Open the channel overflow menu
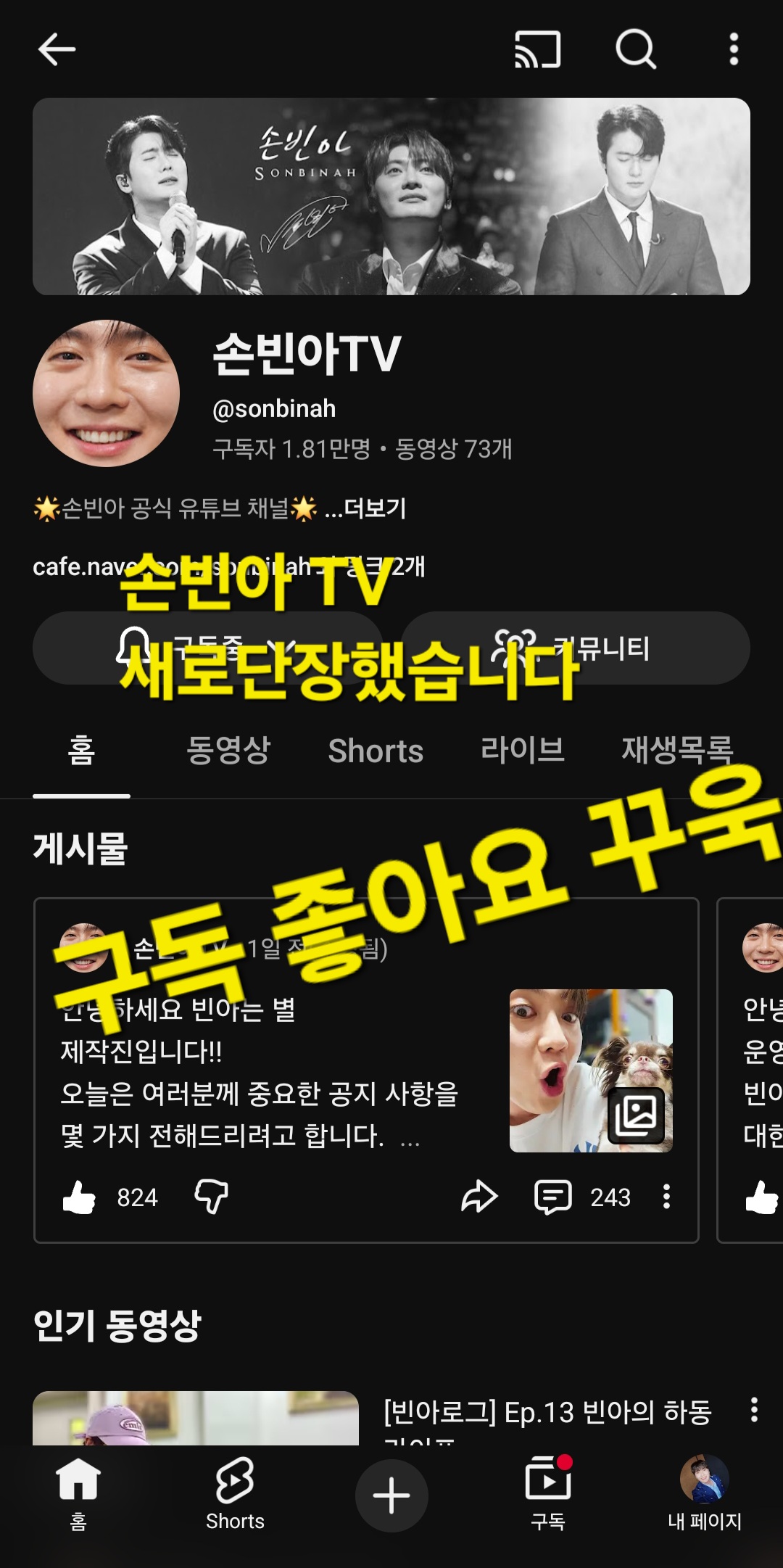This screenshot has height=1568, width=783. pyautogui.click(x=734, y=49)
